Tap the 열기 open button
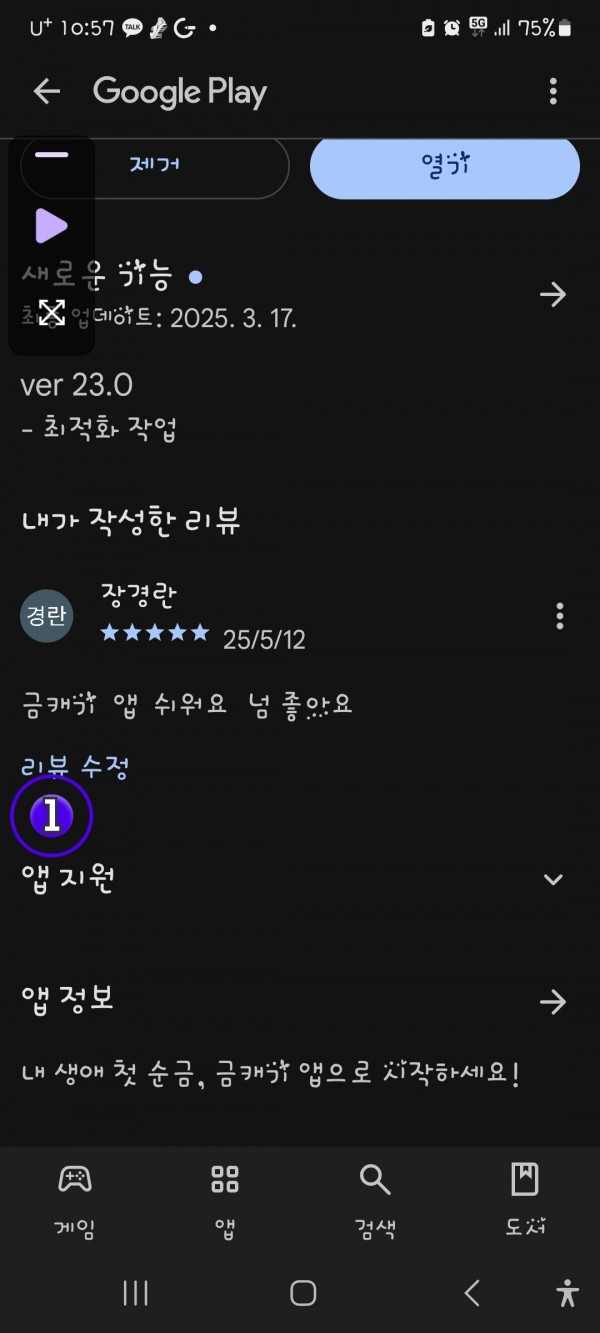 click(x=445, y=165)
